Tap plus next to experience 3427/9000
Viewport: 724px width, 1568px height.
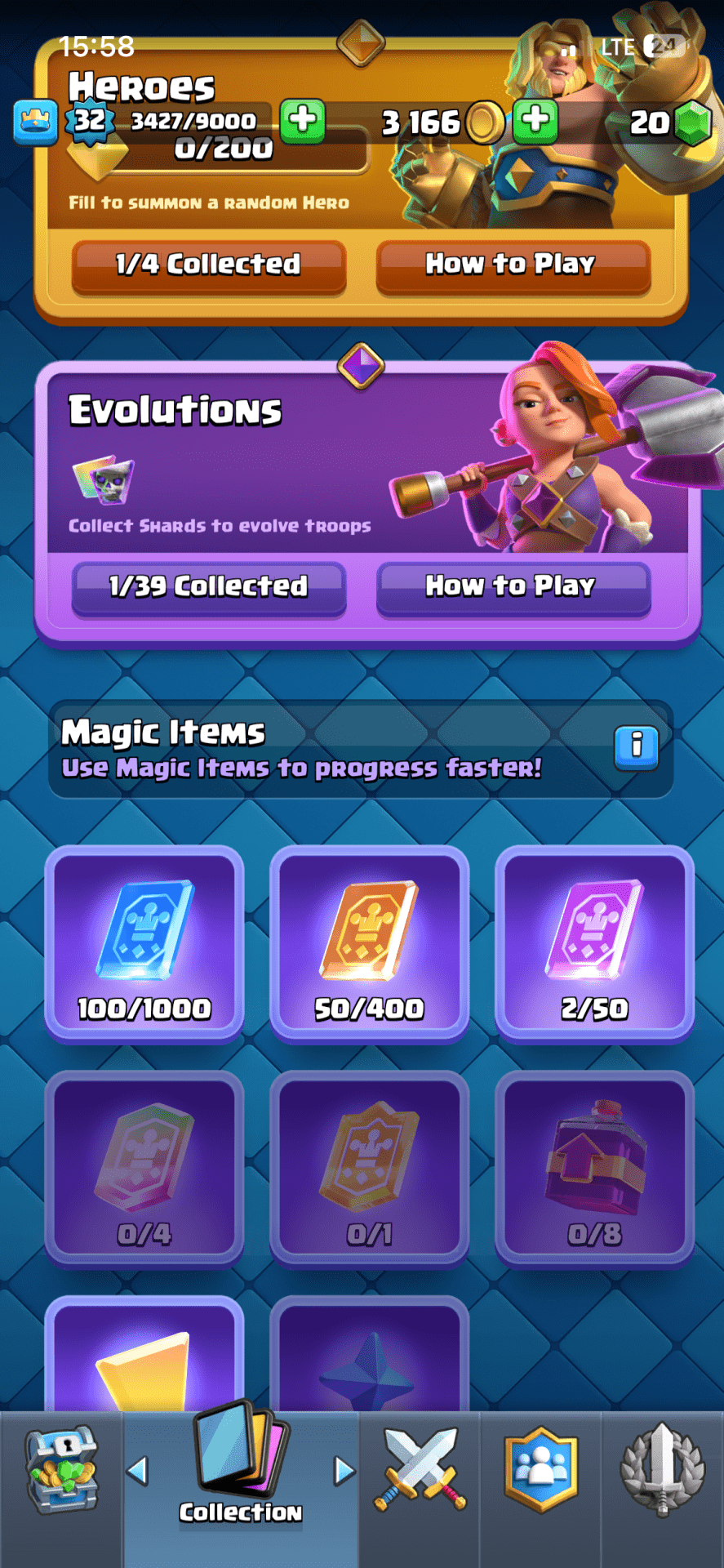point(303,121)
